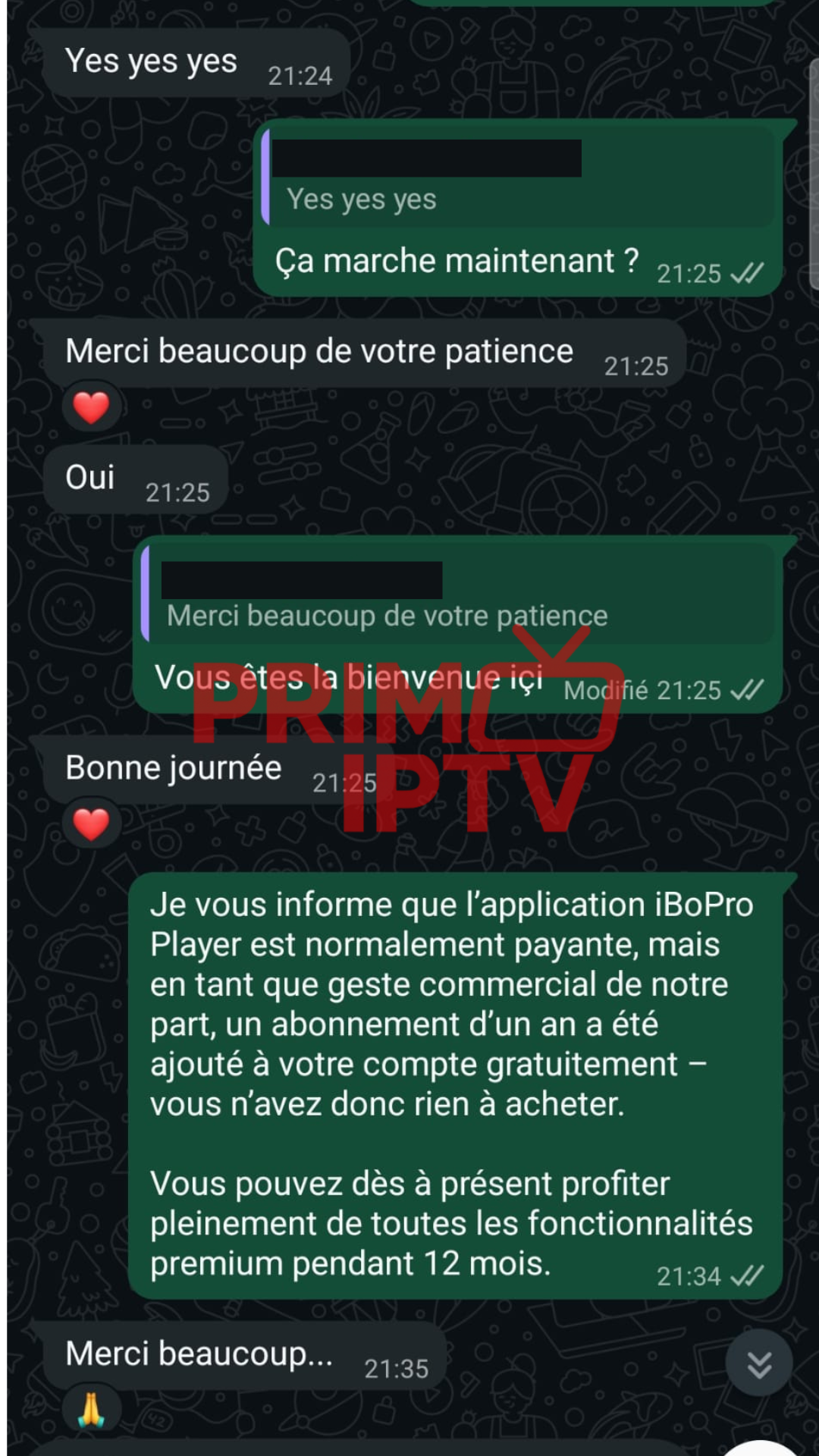This screenshot has height=1456, width=819.
Task: View praying hands reaction under "Merci beaucoup..."
Action: 91,1410
